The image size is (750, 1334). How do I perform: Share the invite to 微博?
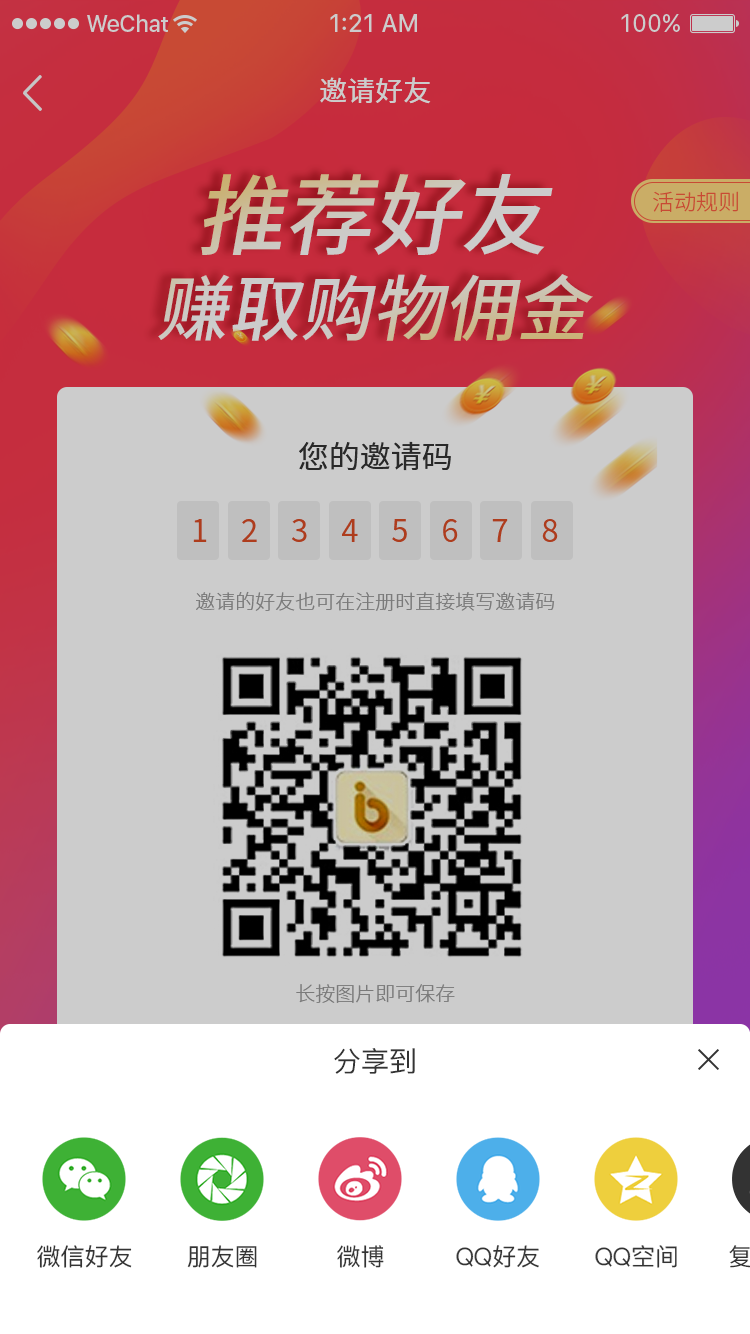coord(360,1180)
